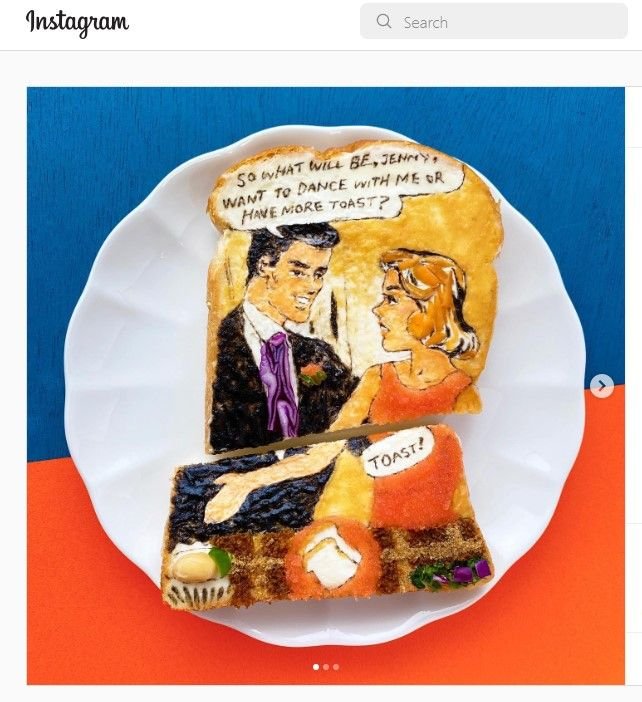Open the Instagram home logo
Viewport: 642px width, 702px height.
pos(77,22)
